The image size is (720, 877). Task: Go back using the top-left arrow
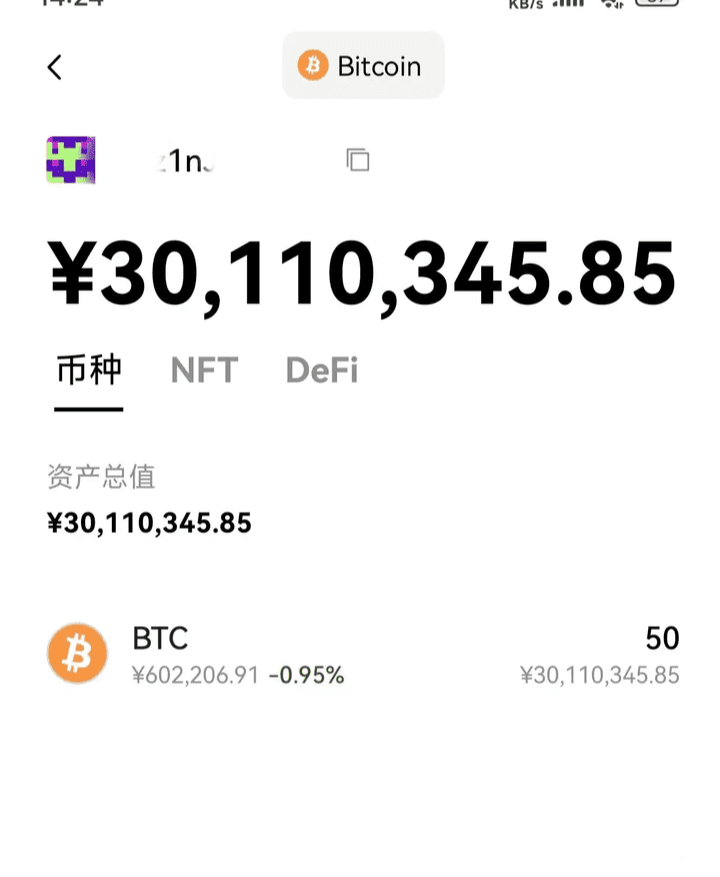(x=55, y=67)
